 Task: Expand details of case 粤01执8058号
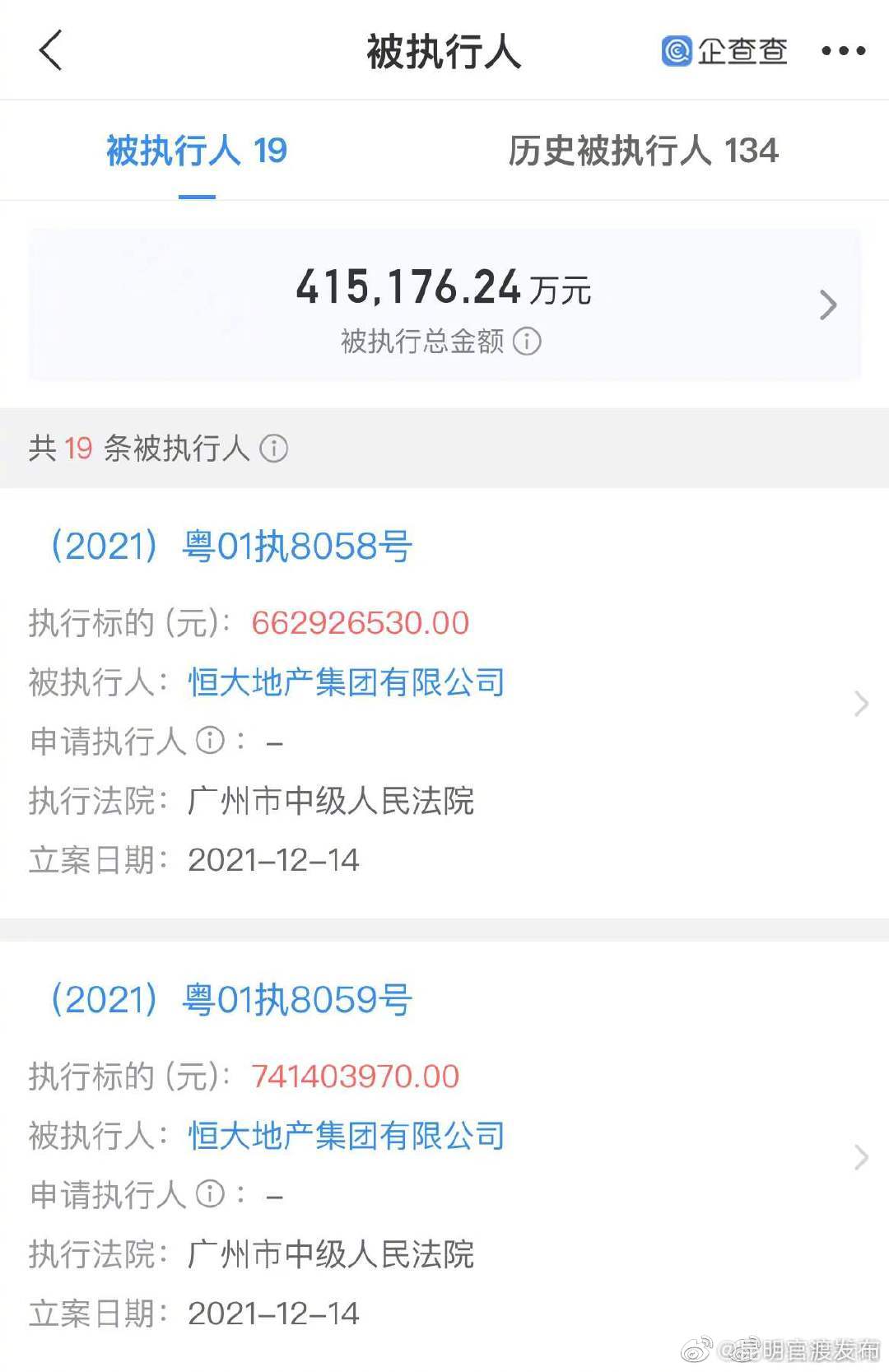click(861, 704)
